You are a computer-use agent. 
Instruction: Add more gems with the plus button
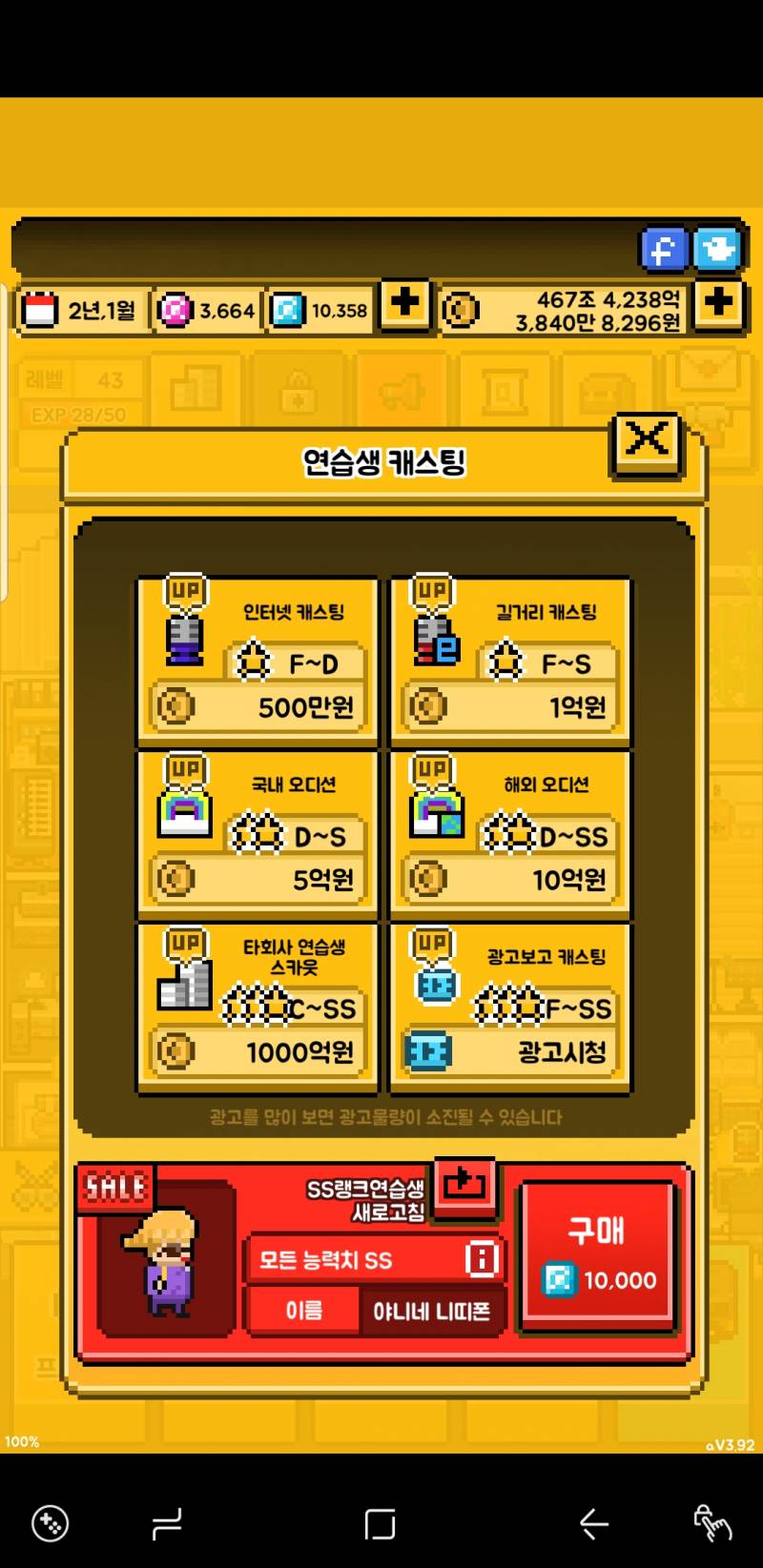404,304
